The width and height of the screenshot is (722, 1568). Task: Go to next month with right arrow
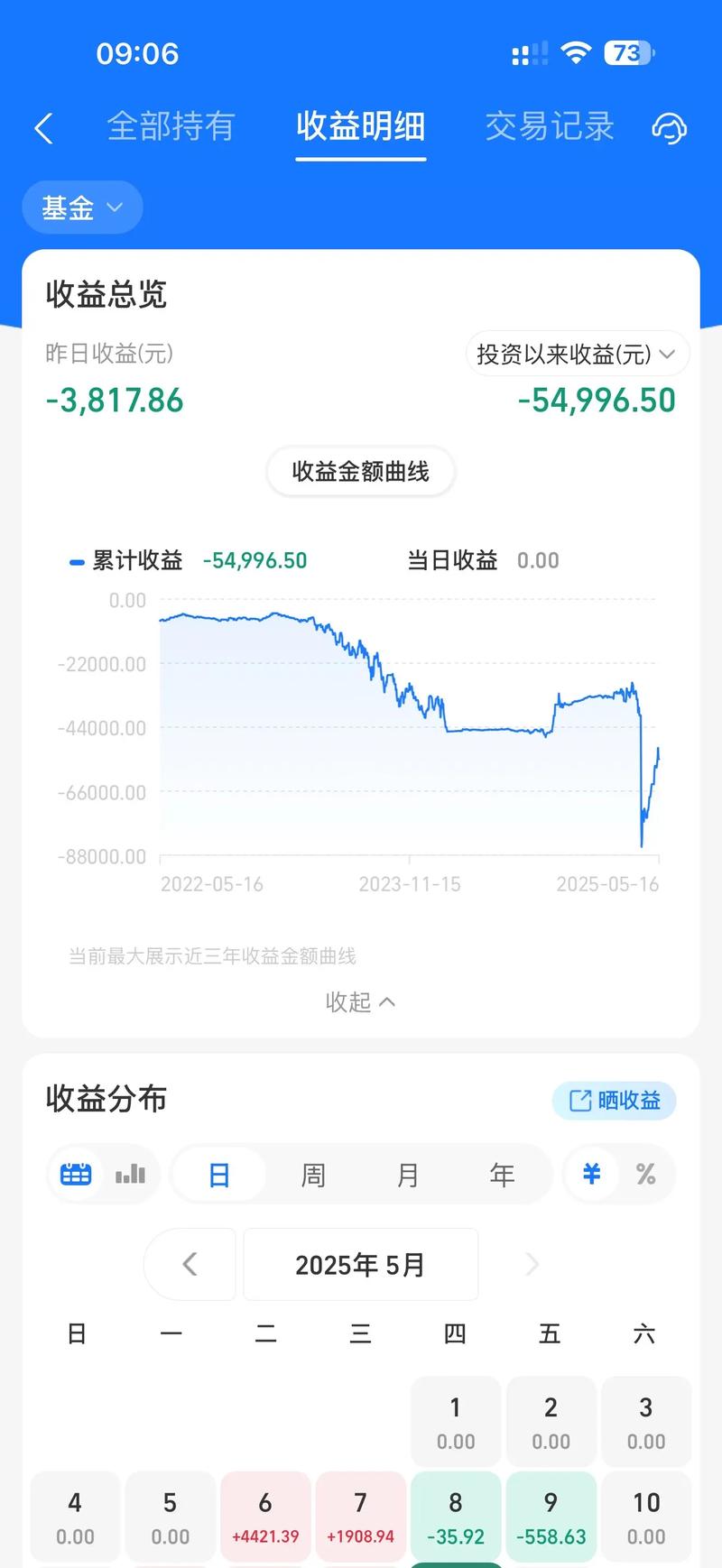532,1264
